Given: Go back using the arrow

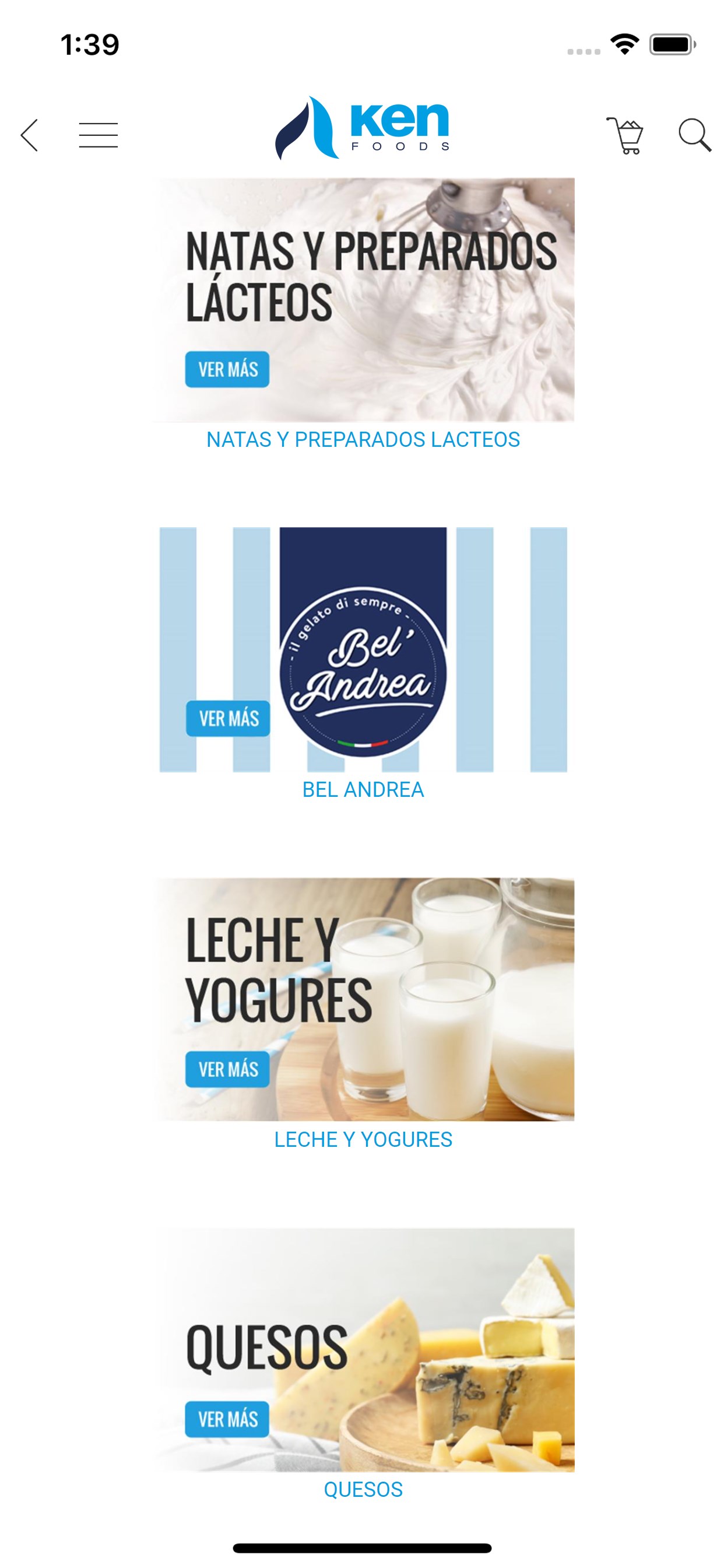Looking at the screenshot, I should (x=29, y=135).
